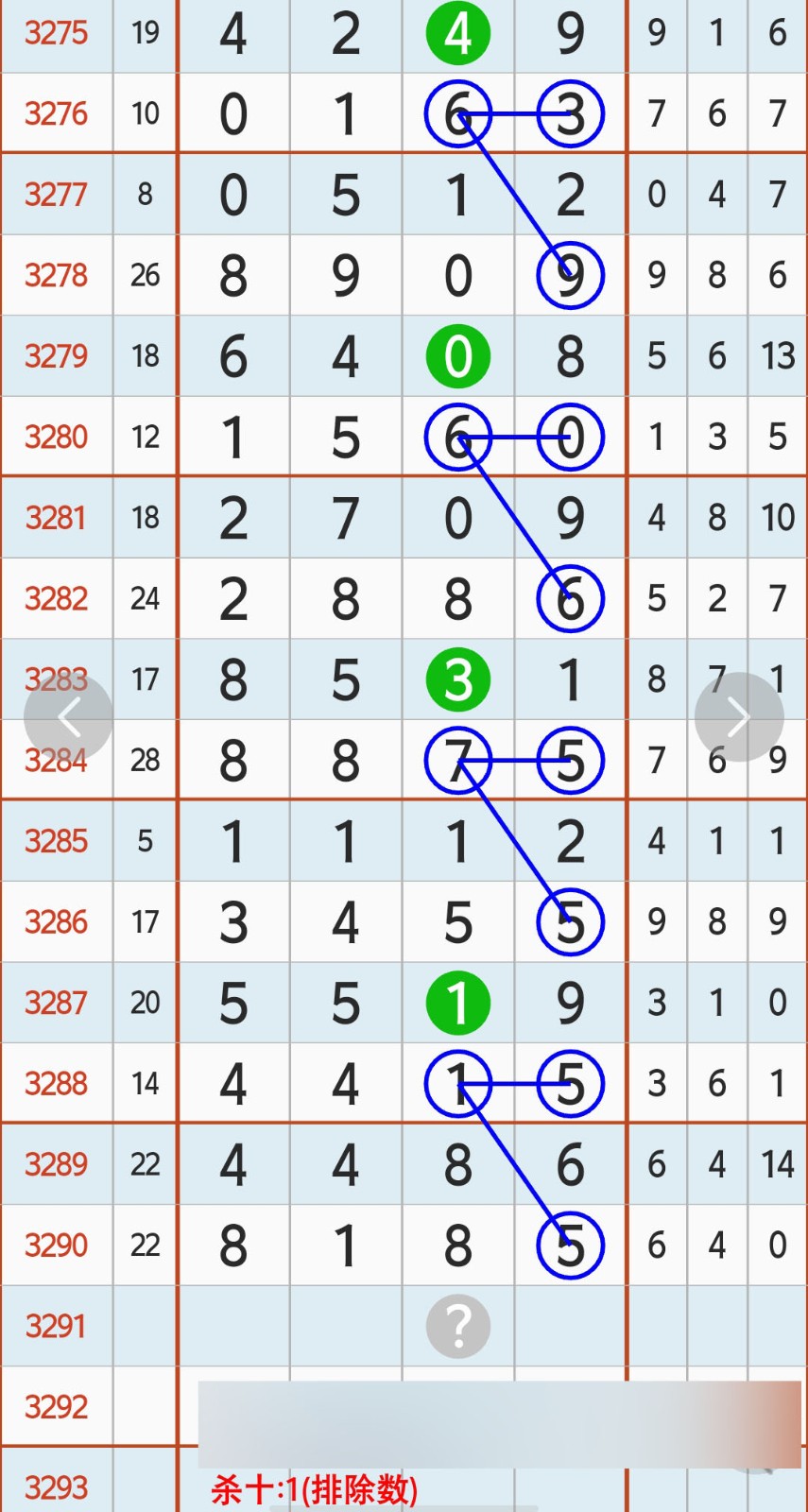Go to the previous image

(x=69, y=717)
